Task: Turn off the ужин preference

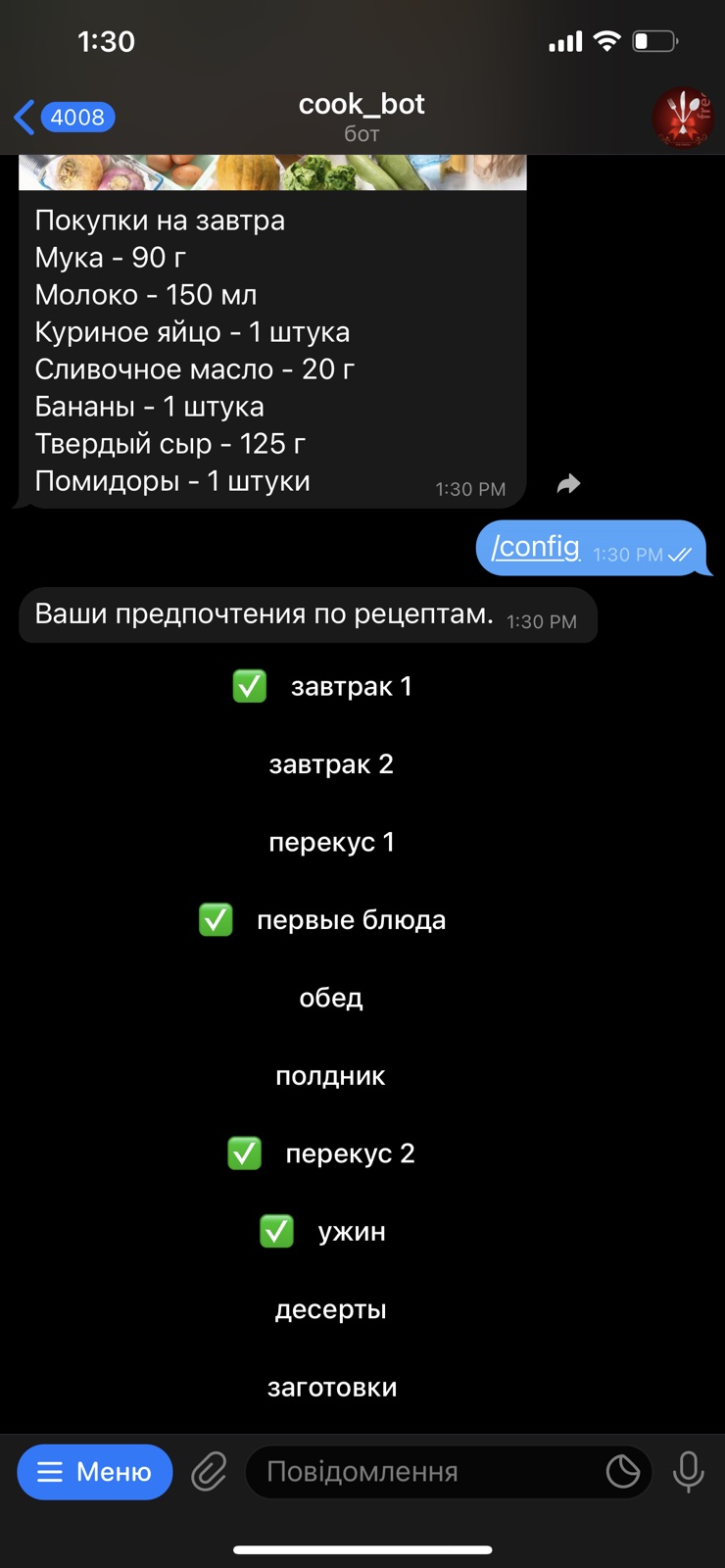Action: pyautogui.click(x=323, y=1232)
